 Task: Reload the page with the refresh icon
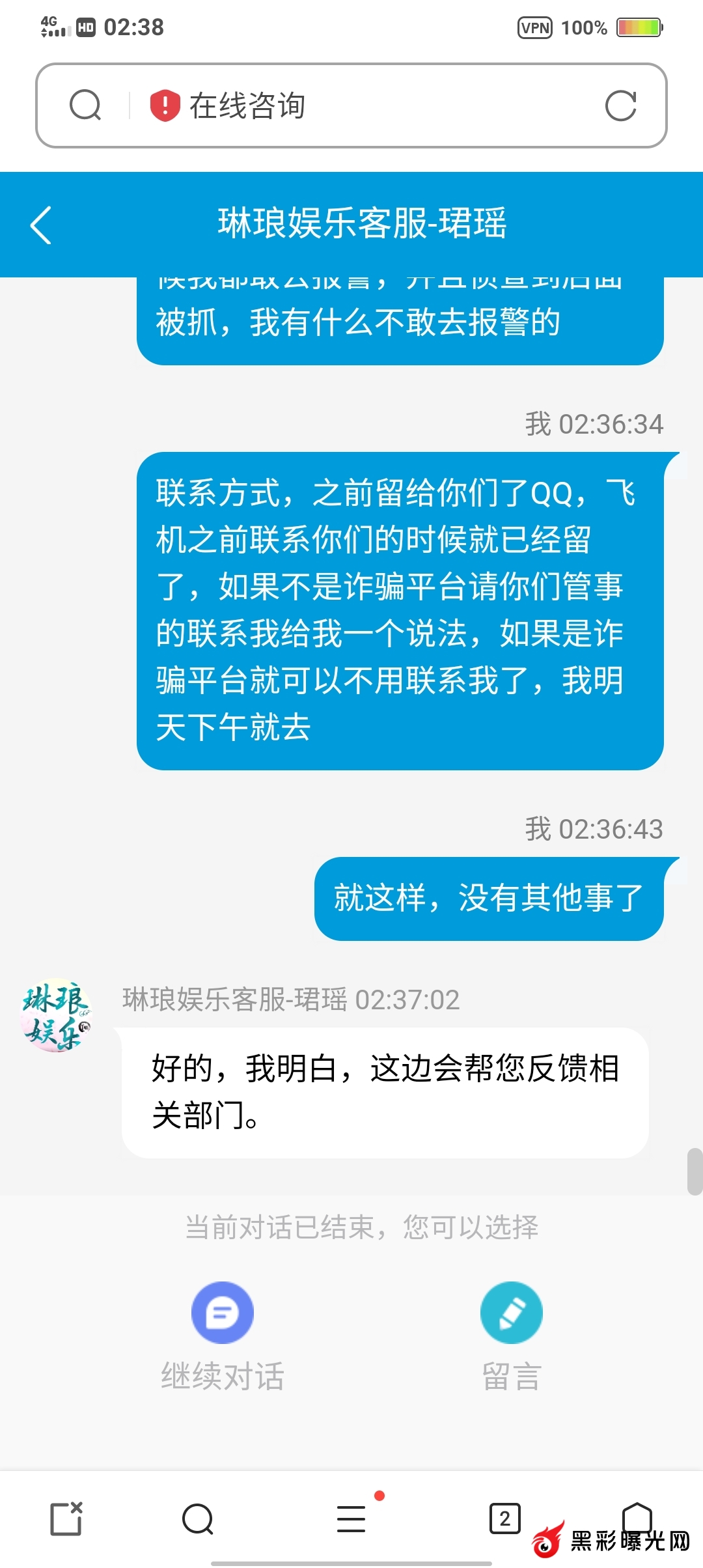(620, 105)
